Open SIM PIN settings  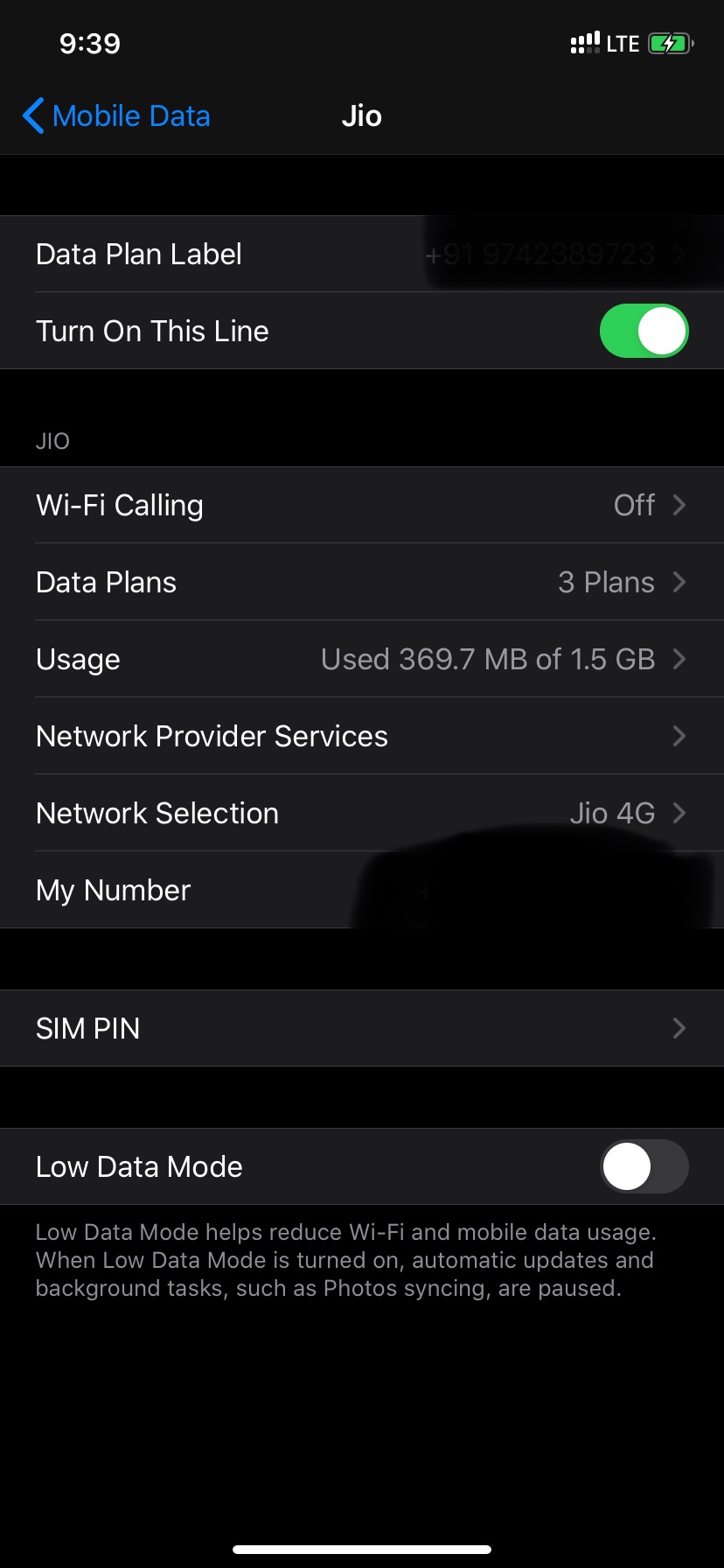(362, 1029)
